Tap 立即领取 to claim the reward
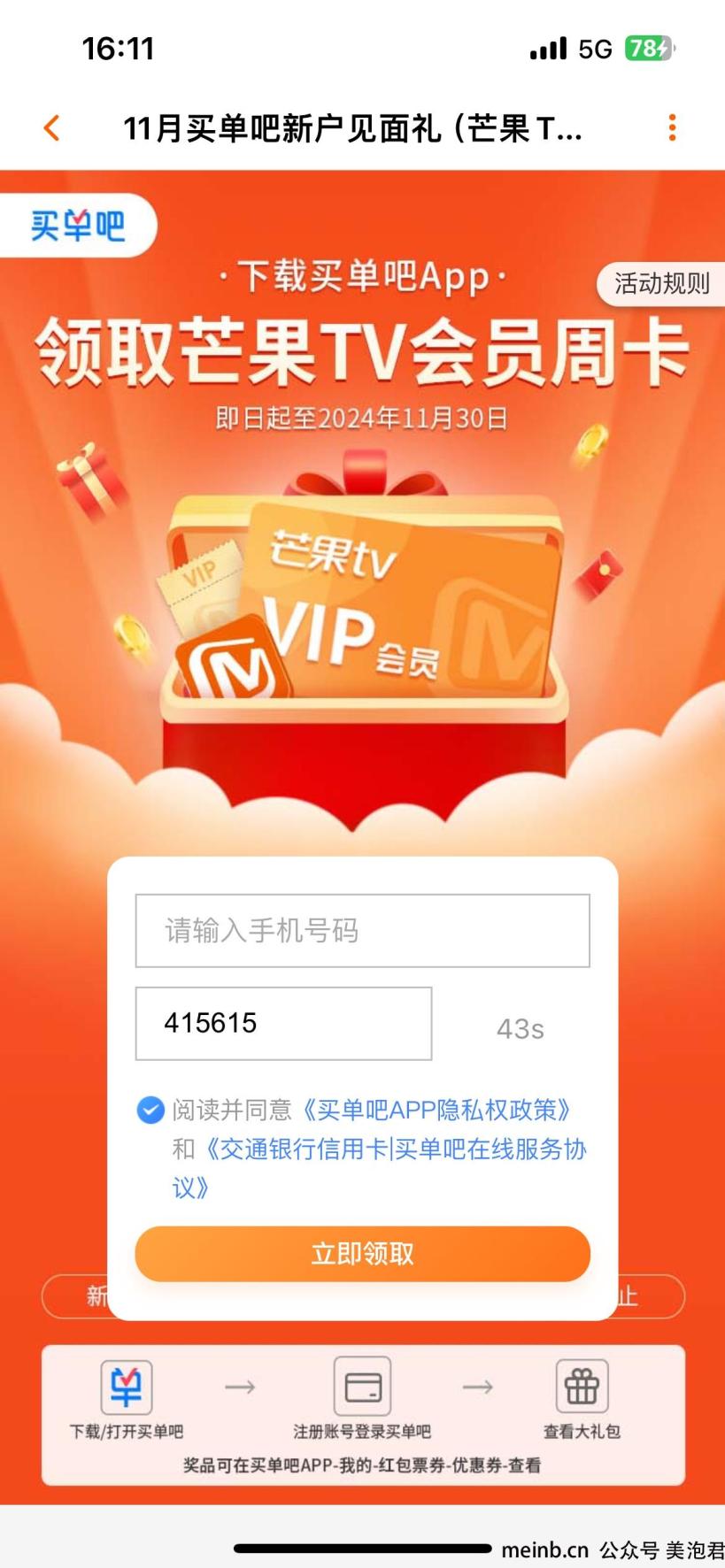 [x=362, y=1254]
